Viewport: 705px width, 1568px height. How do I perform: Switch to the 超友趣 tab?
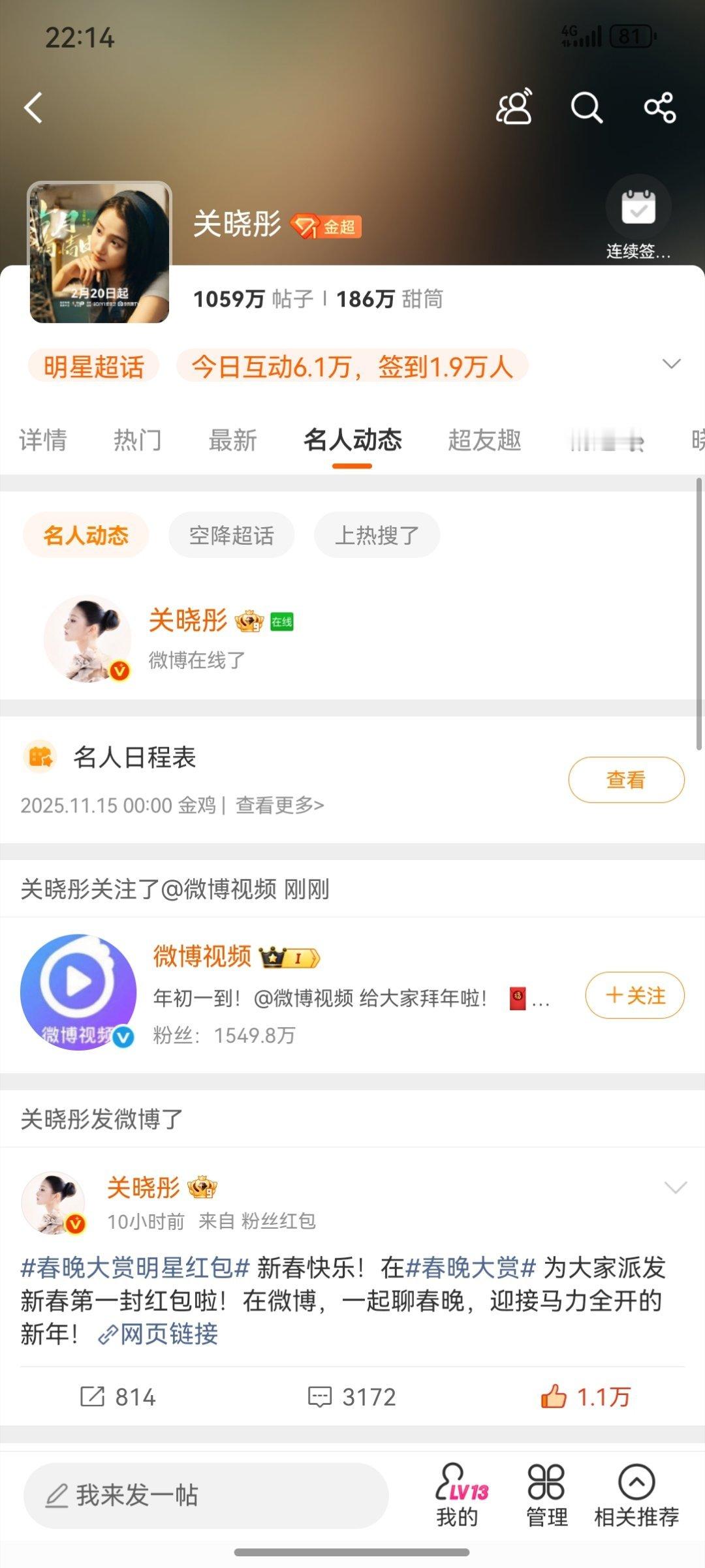(484, 440)
